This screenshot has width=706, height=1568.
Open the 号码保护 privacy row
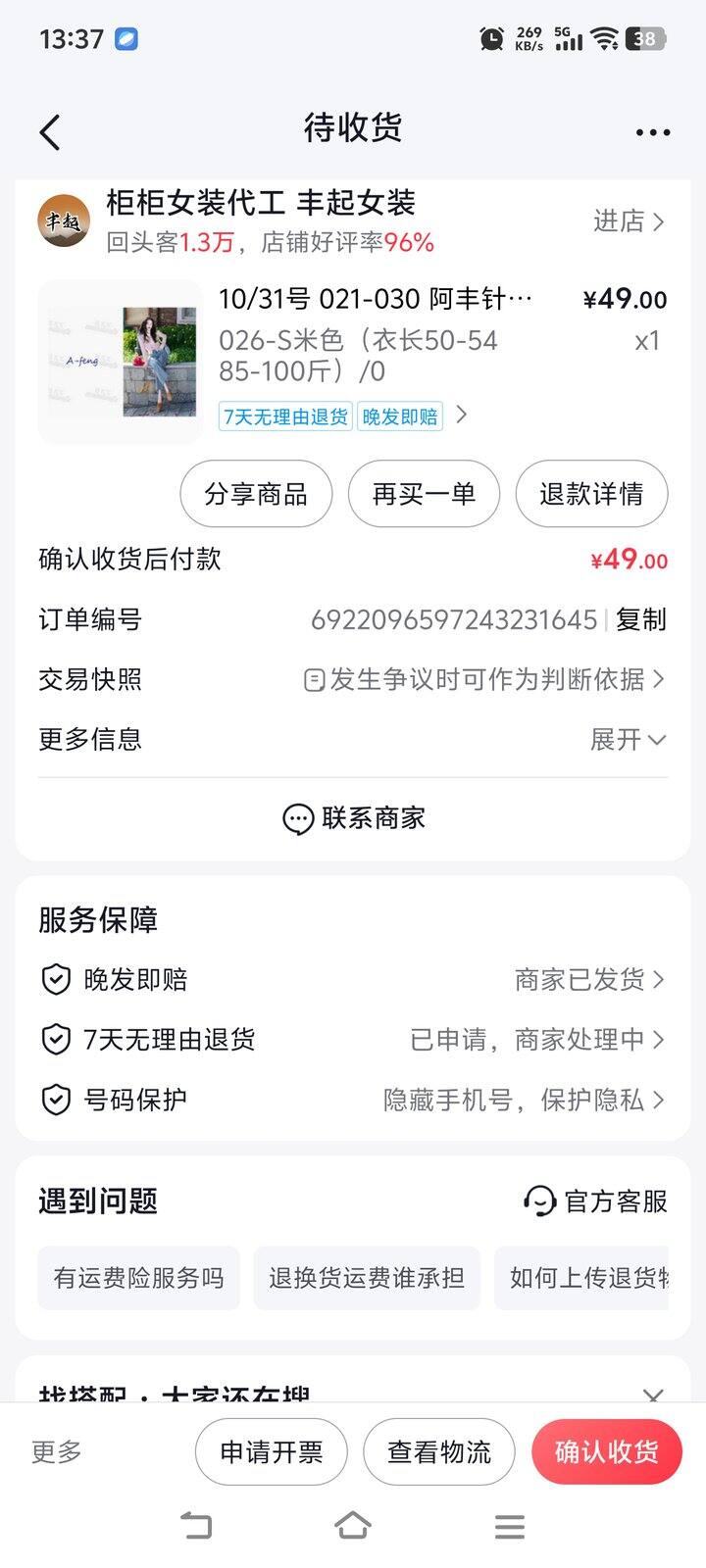pos(353,1100)
